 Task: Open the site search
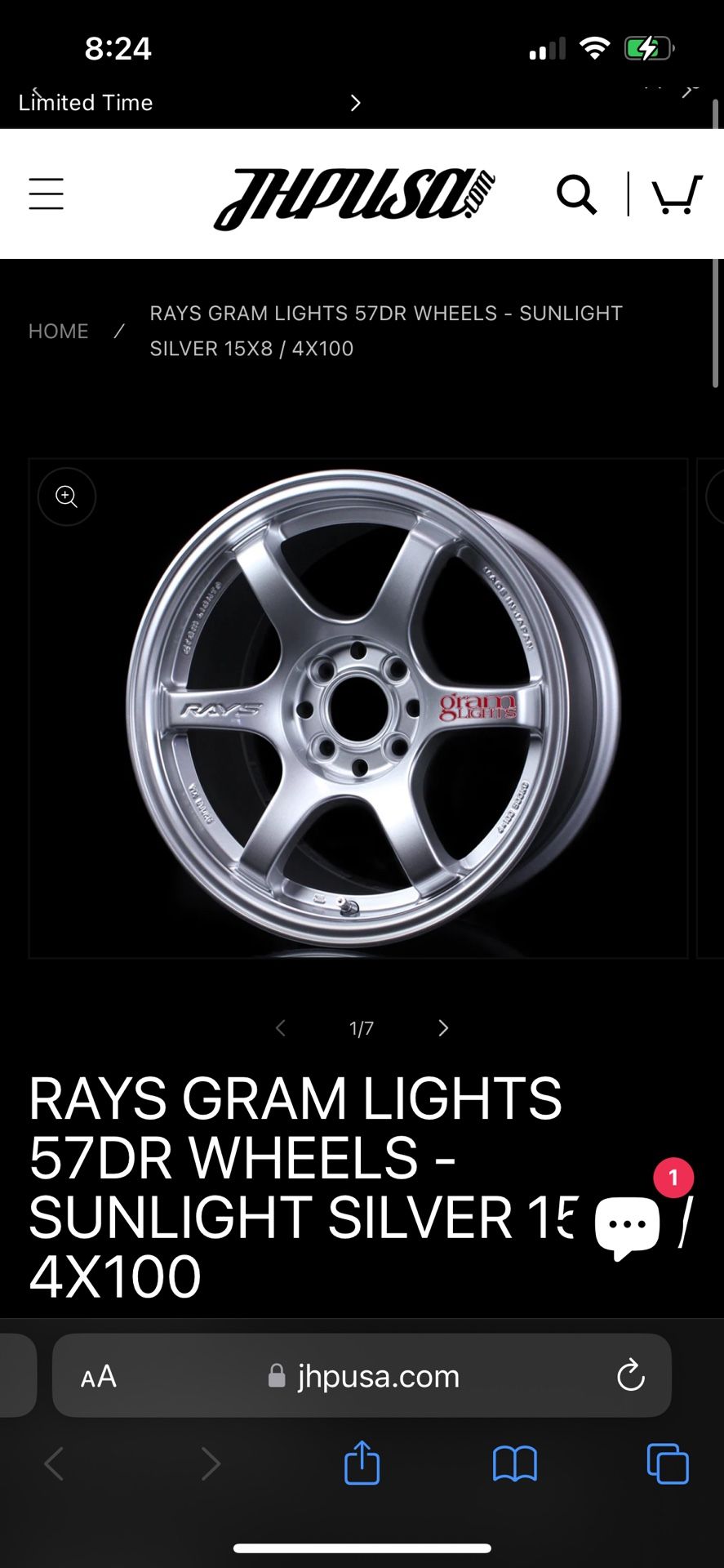(x=576, y=194)
